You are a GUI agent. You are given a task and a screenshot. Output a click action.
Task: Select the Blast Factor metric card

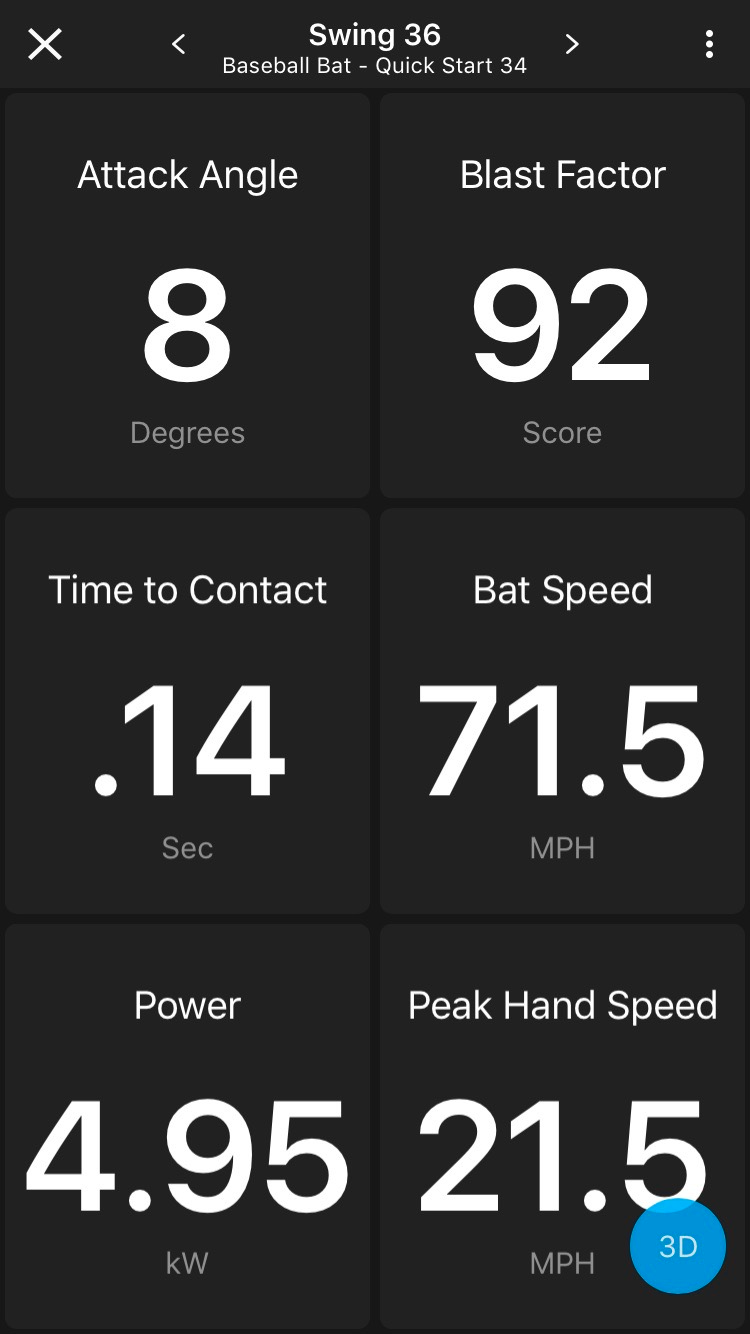(562, 294)
